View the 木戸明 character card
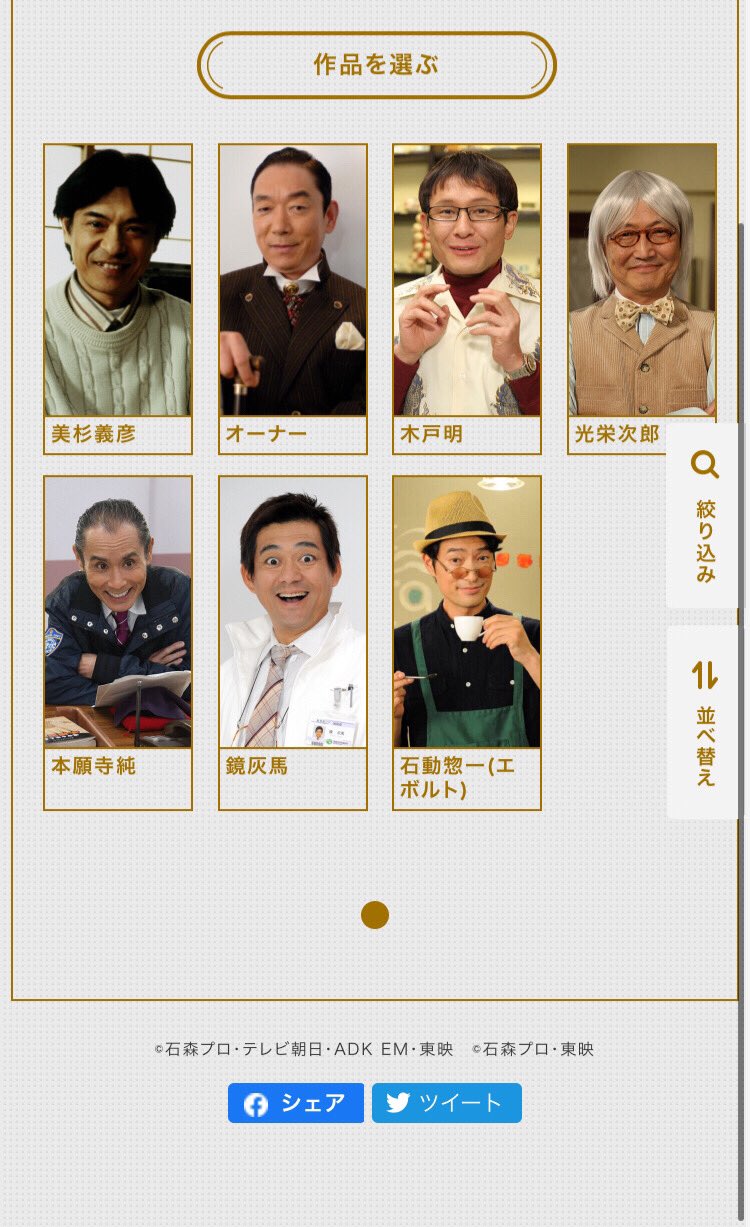The width and height of the screenshot is (750, 1227). tap(467, 298)
